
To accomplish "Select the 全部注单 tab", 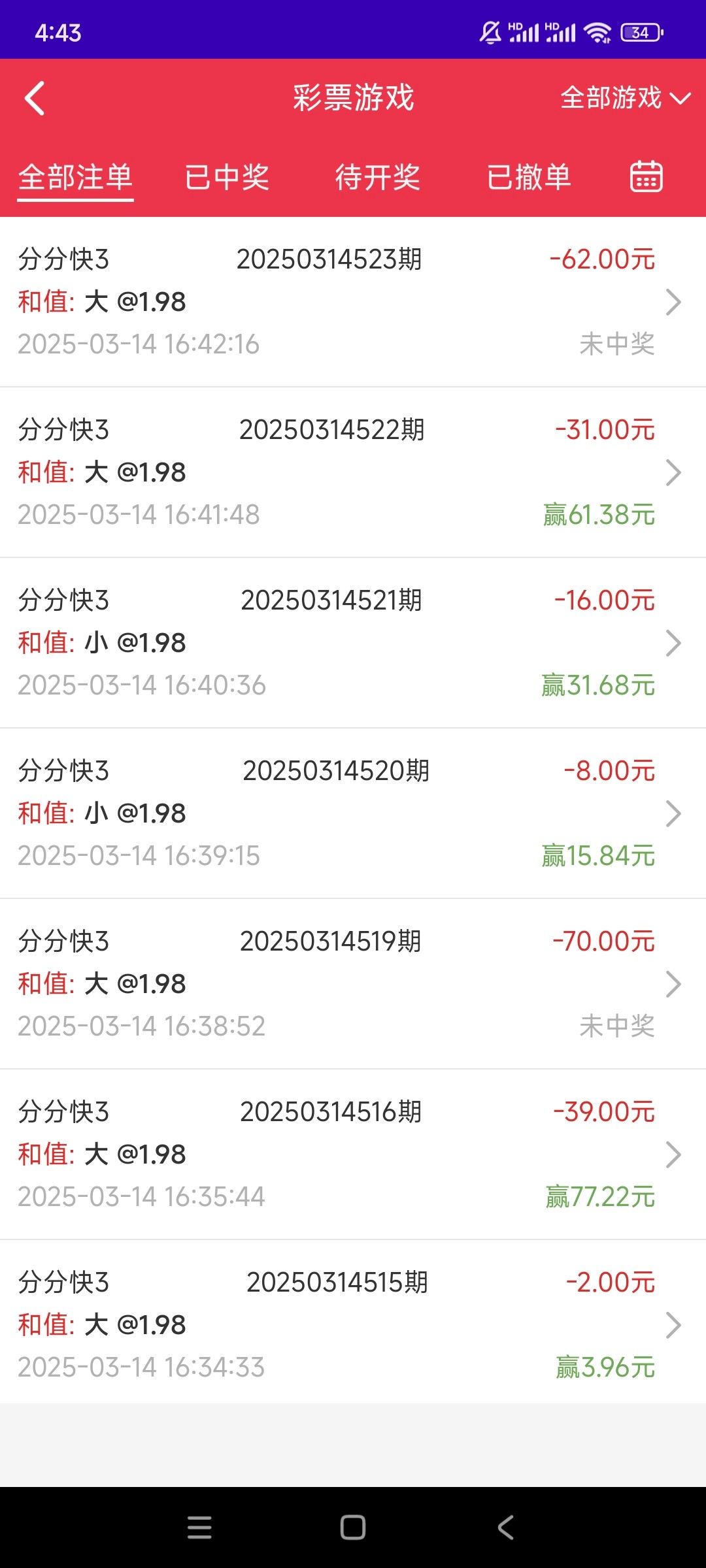I will coord(75,177).
